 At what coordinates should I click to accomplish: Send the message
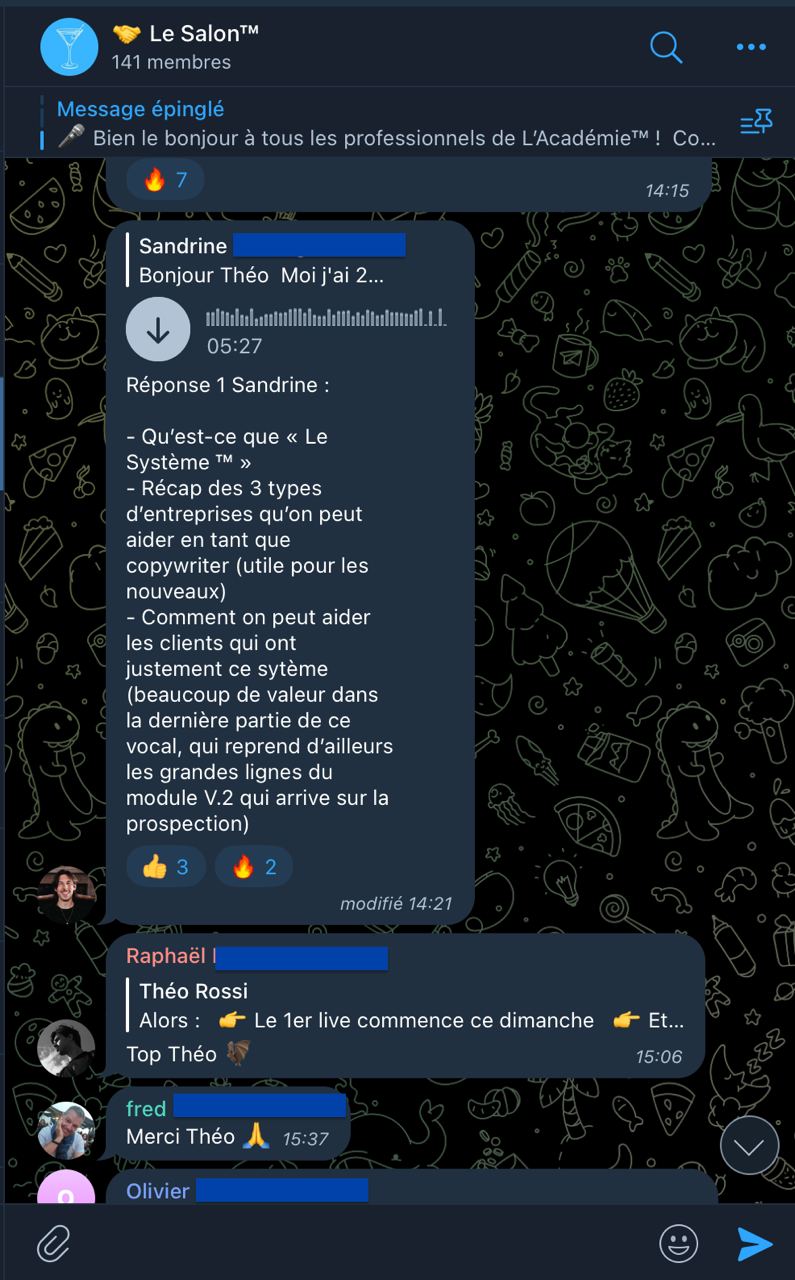pos(755,1243)
